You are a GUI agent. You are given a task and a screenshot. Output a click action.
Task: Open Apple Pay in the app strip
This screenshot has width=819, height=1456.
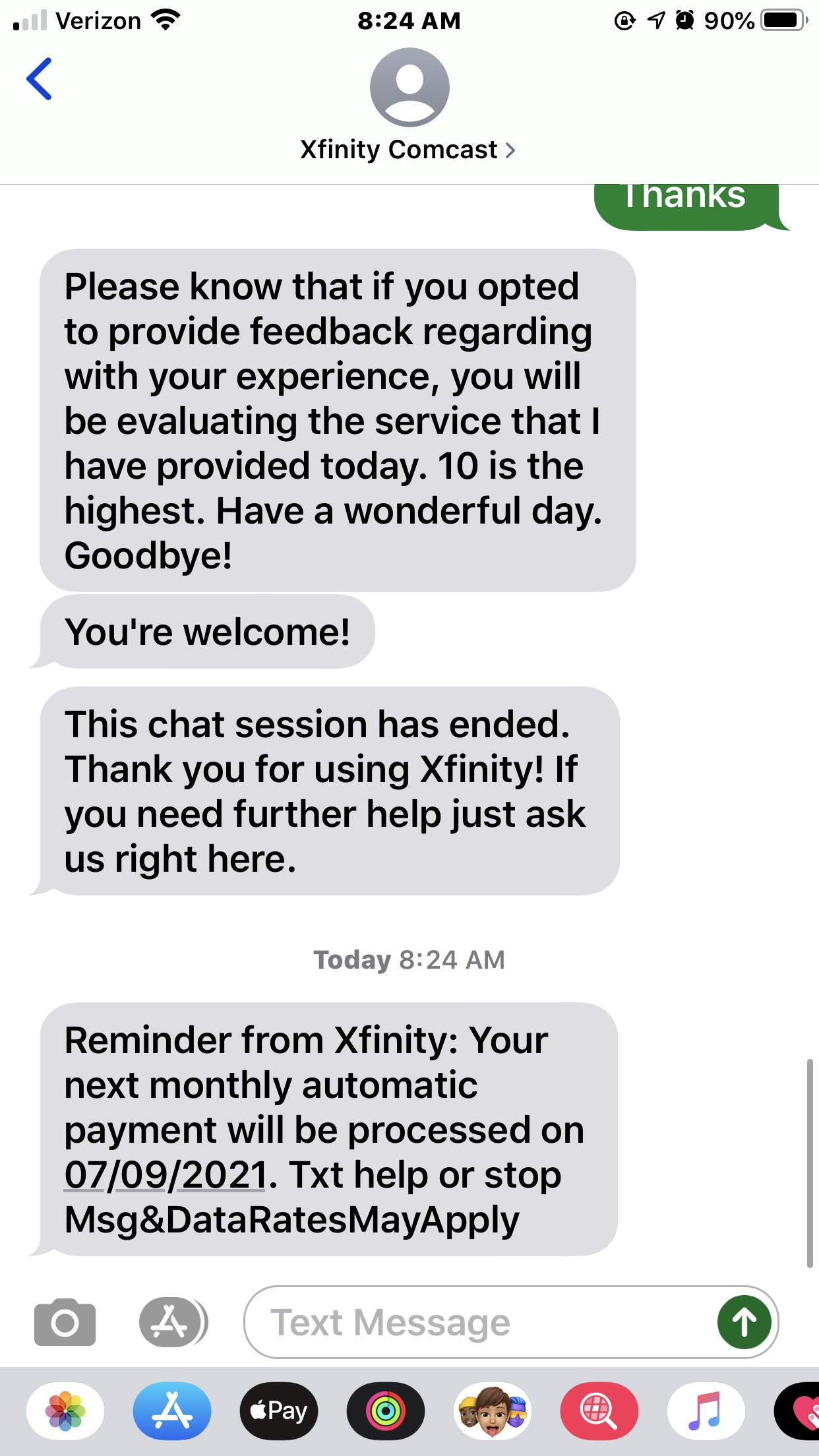(279, 1411)
